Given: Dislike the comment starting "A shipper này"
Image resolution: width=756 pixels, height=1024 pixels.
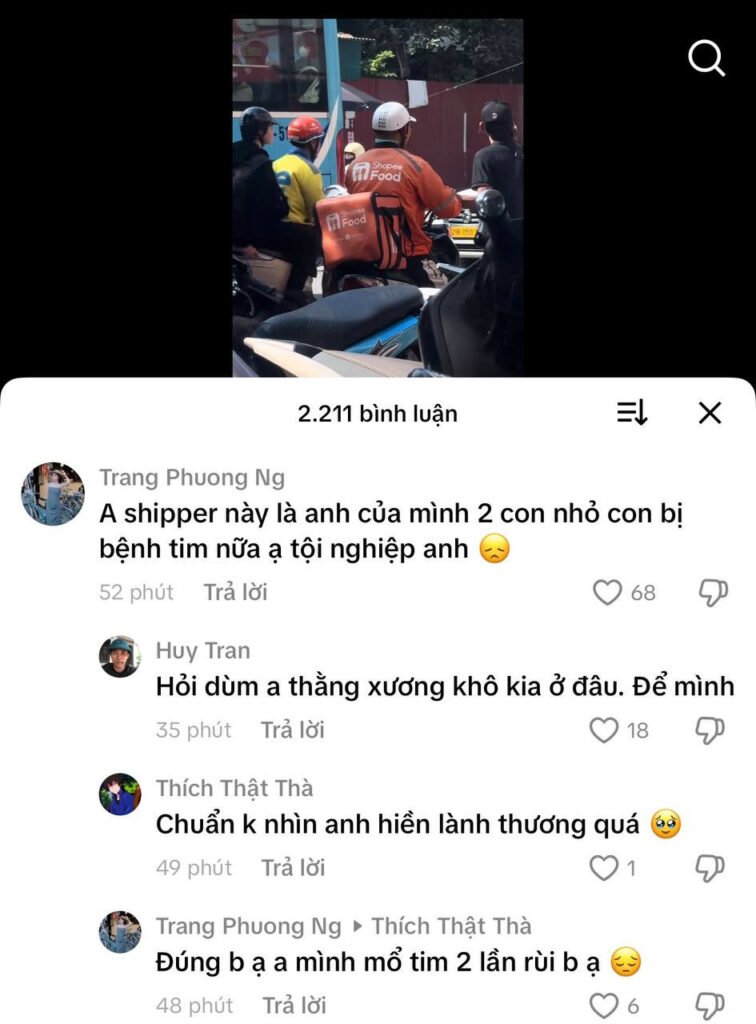Looking at the screenshot, I should (711, 593).
